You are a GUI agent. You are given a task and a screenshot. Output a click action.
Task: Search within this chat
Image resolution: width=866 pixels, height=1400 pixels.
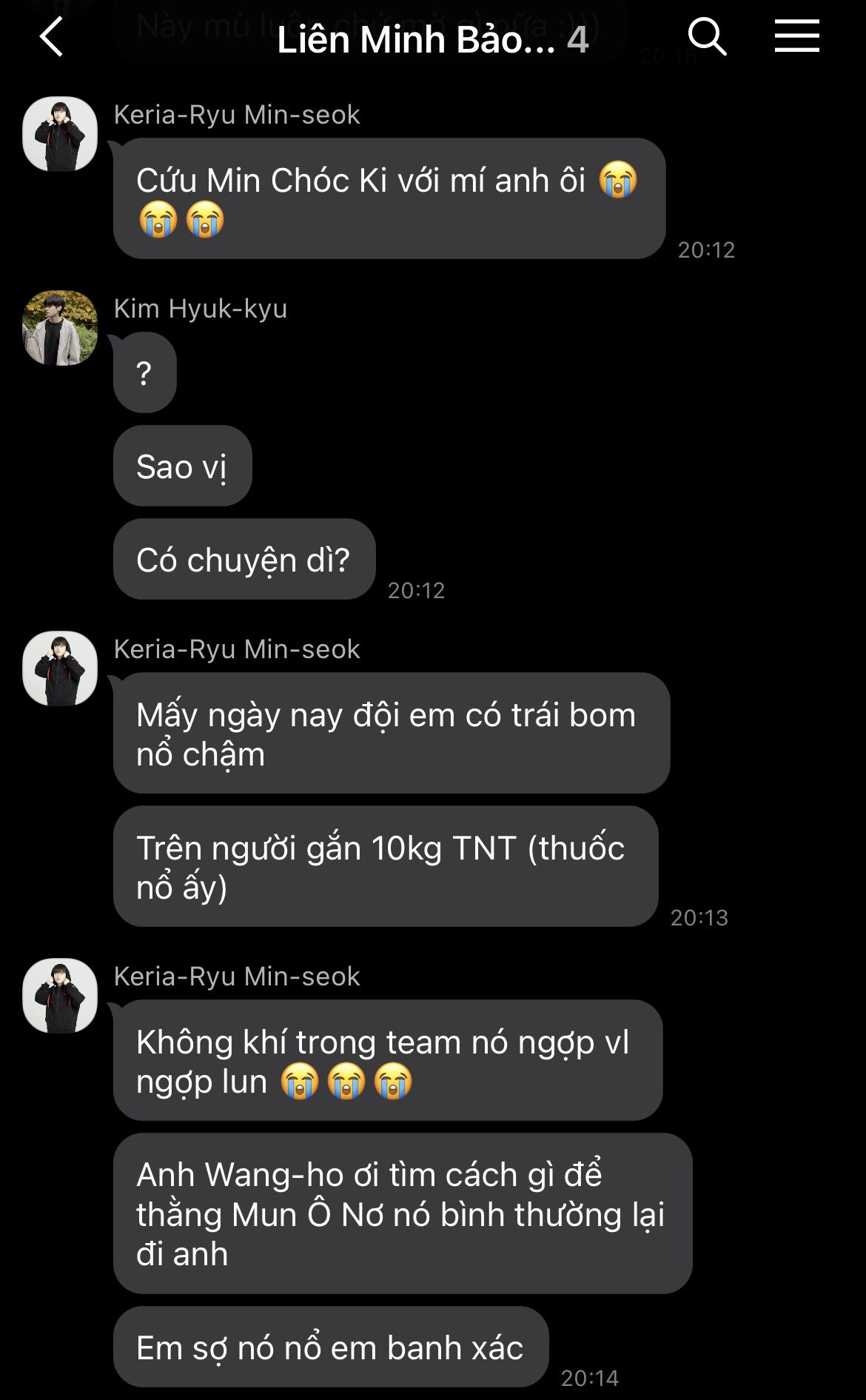pyautogui.click(x=706, y=37)
